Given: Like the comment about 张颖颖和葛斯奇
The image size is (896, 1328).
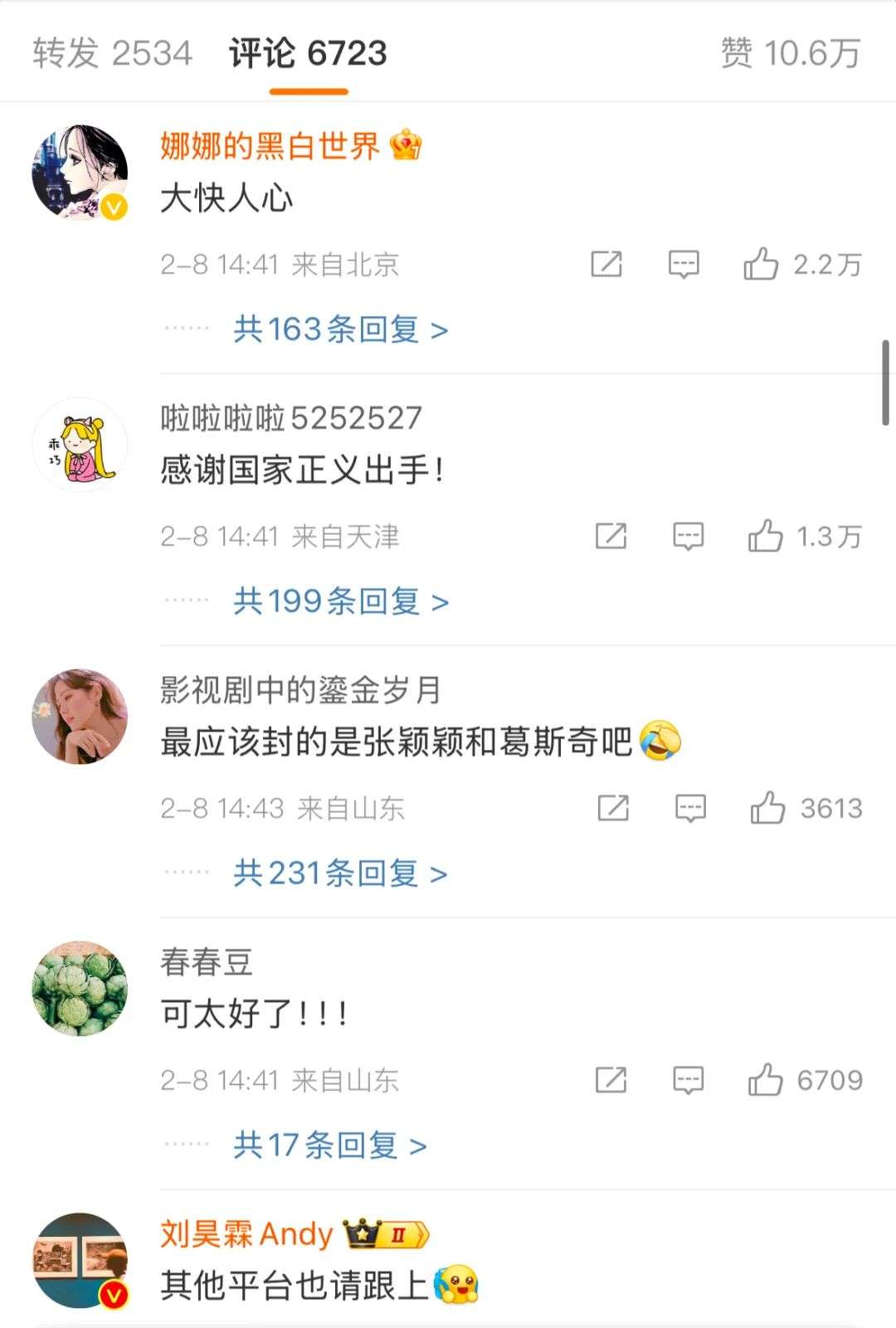Looking at the screenshot, I should (767, 808).
